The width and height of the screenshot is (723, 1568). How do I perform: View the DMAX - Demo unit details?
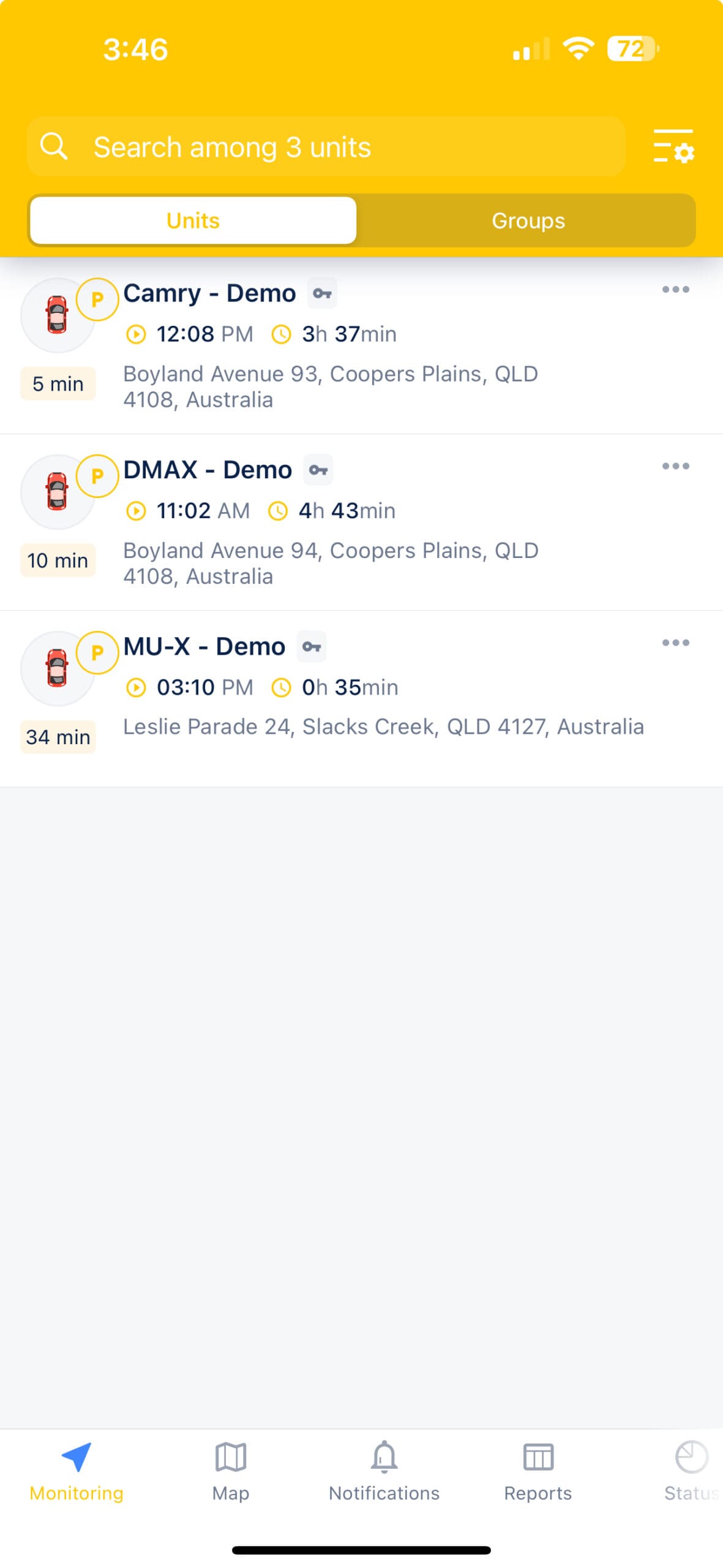click(208, 470)
